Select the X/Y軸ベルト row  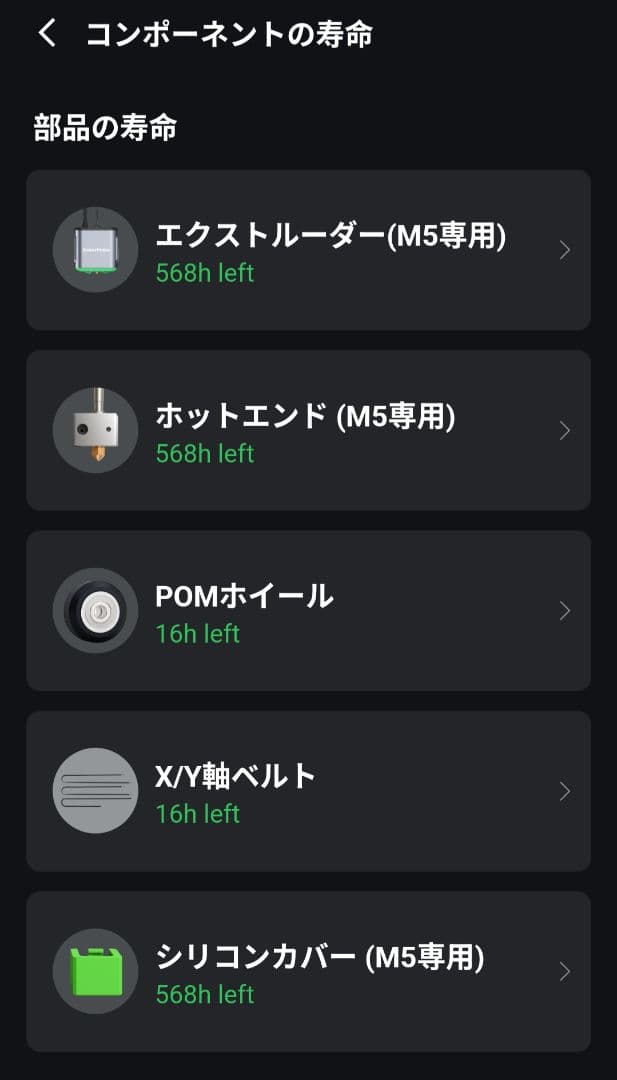pyautogui.click(x=308, y=791)
